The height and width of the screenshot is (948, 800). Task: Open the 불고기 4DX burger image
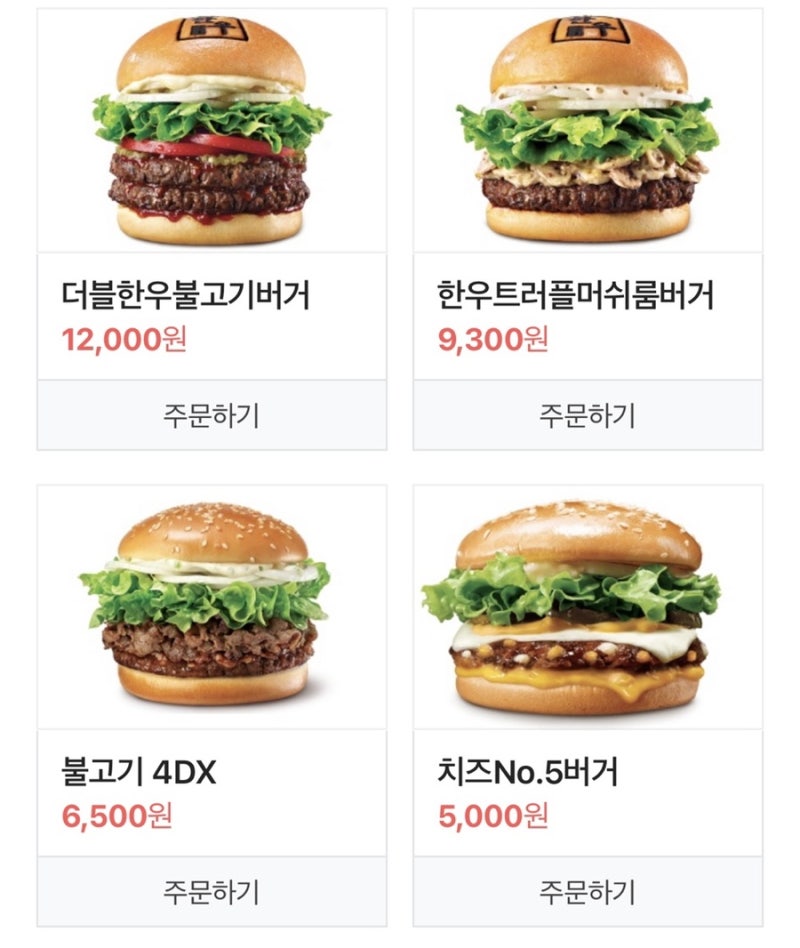point(211,607)
